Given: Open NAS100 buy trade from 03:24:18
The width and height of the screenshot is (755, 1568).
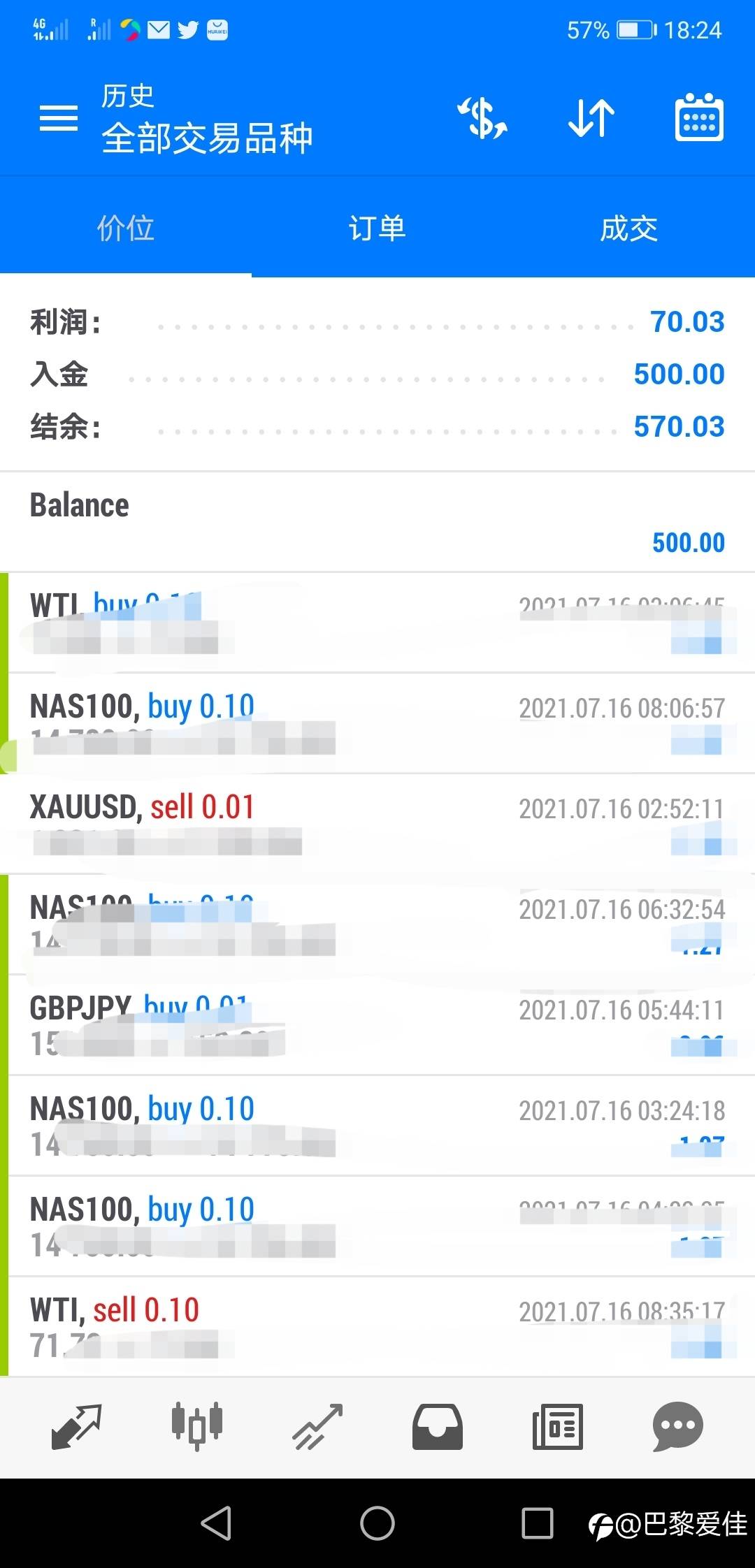Looking at the screenshot, I should 377,1125.
